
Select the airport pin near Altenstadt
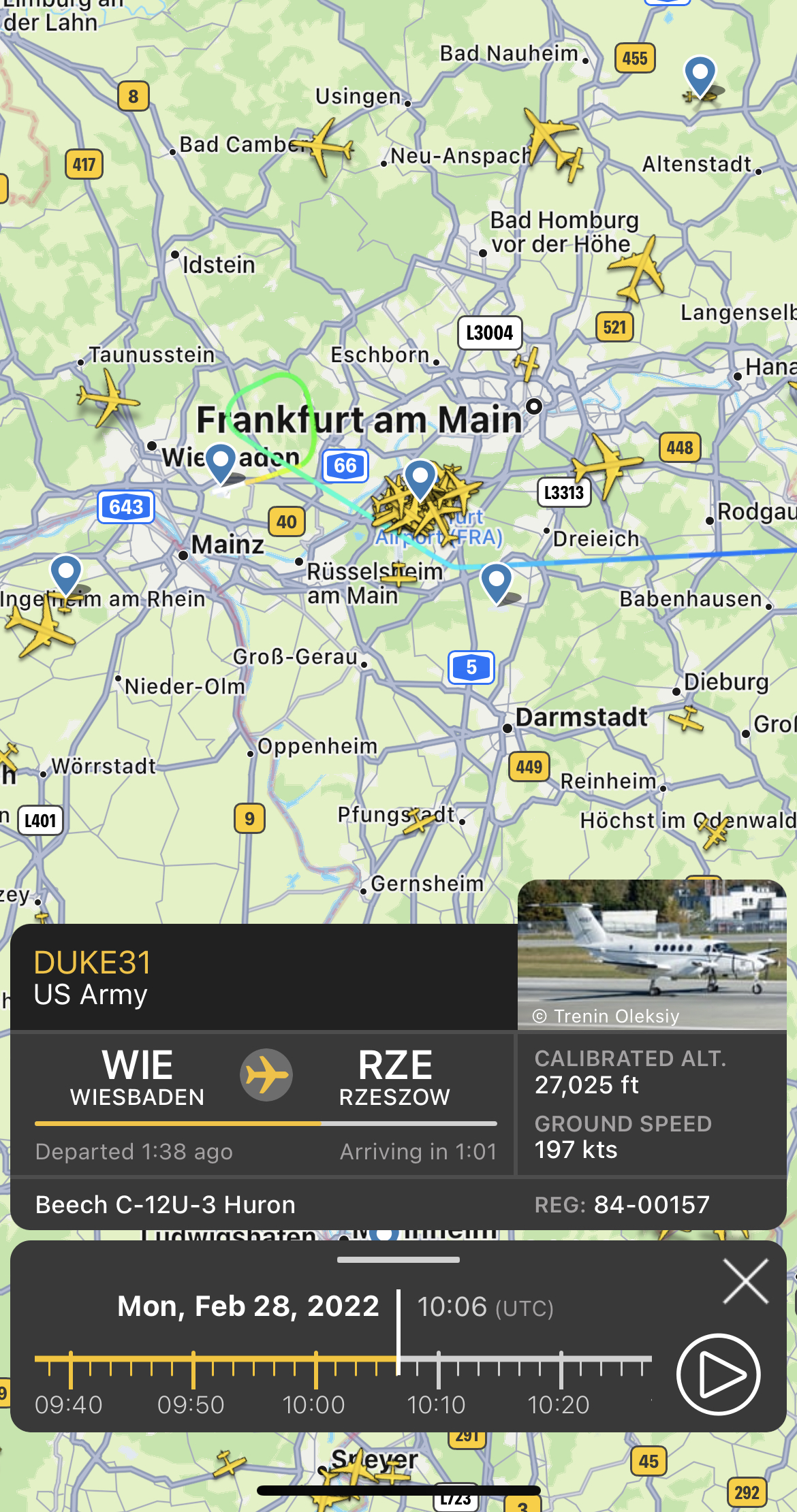[700, 74]
